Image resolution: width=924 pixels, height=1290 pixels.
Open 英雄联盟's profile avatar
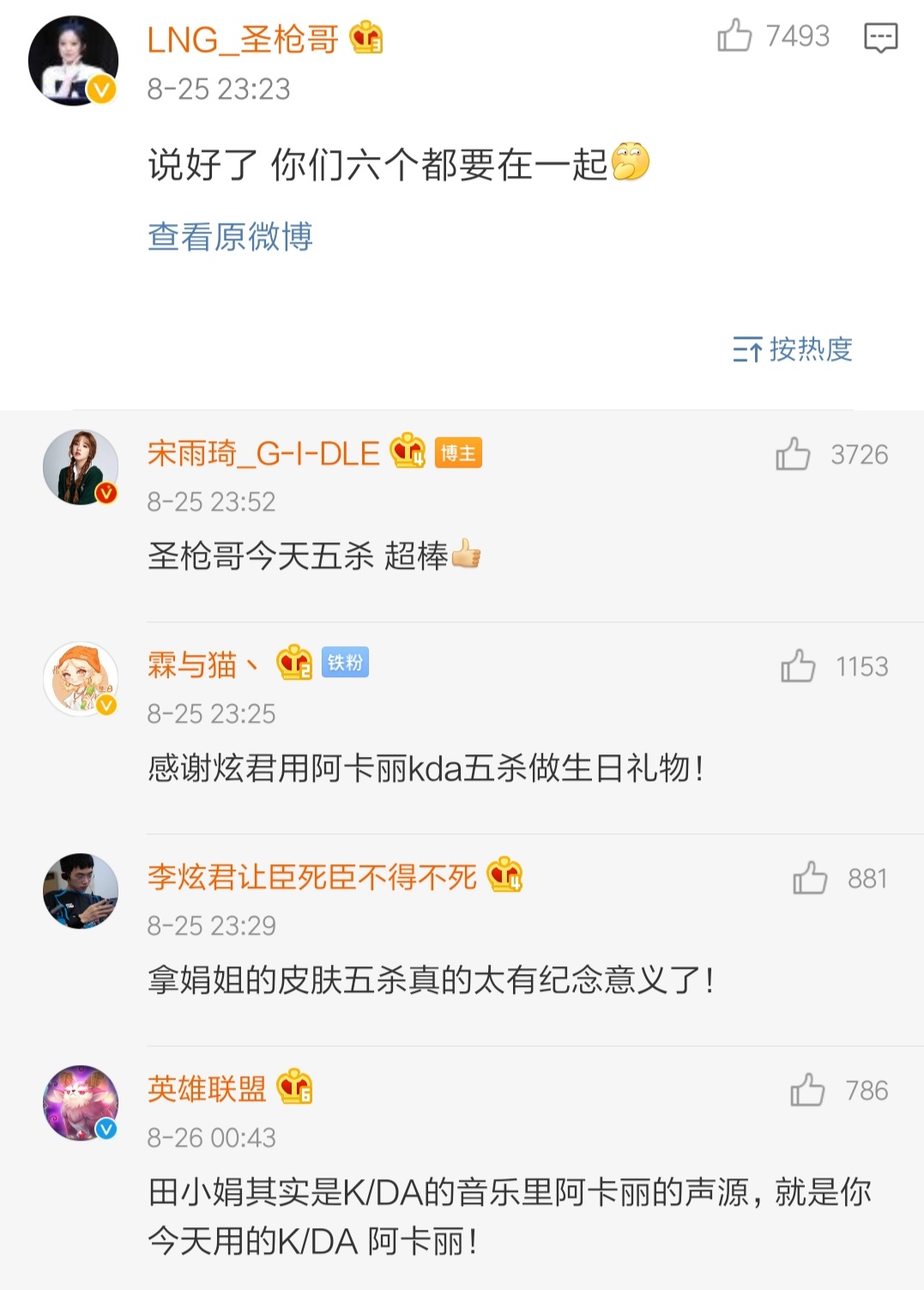[x=81, y=1103]
